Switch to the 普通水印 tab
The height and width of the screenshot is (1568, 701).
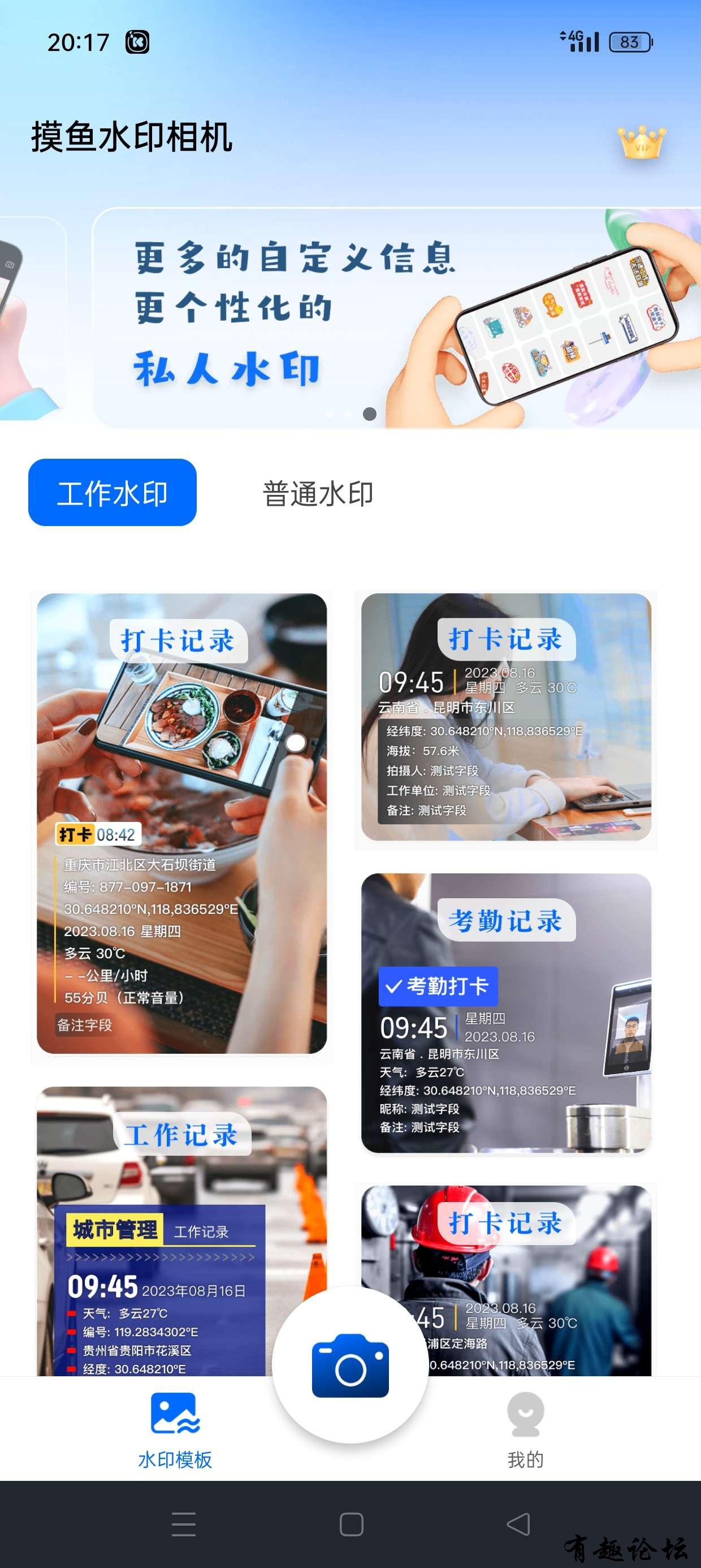(x=318, y=494)
